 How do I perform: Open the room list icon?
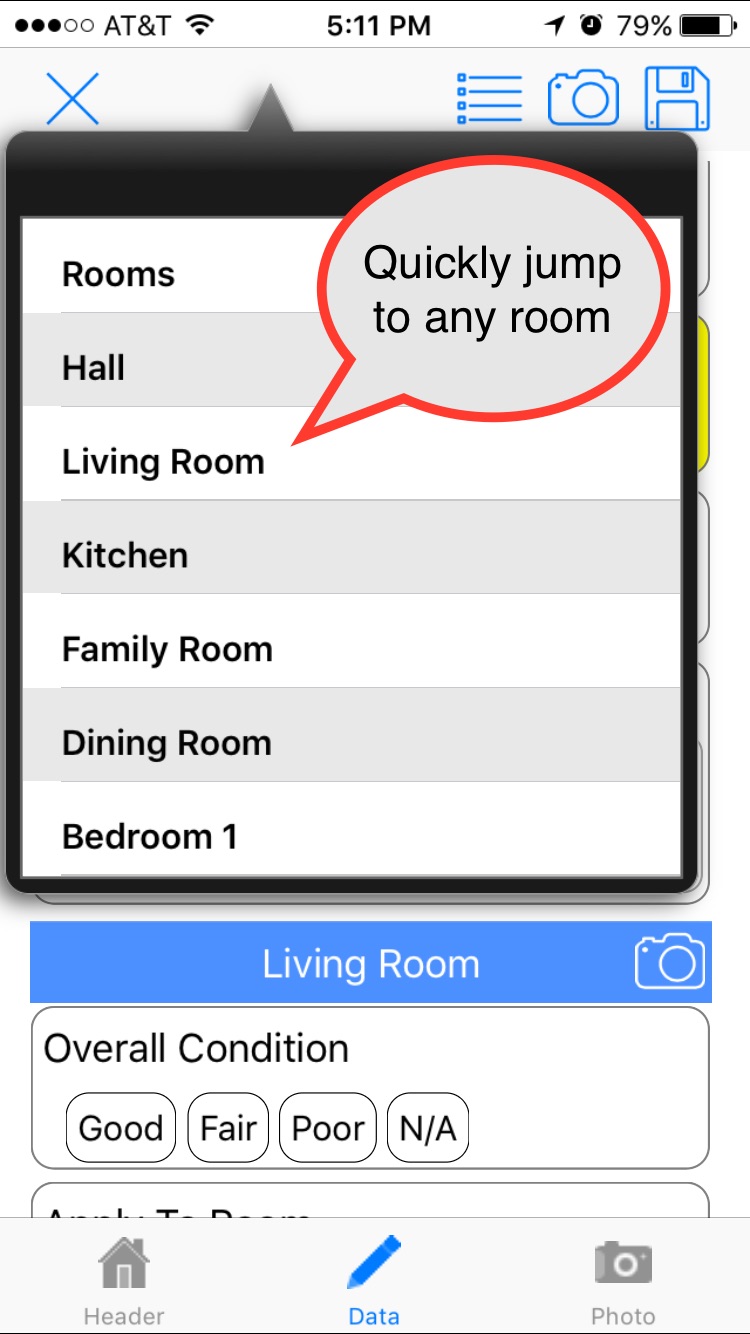[489, 98]
